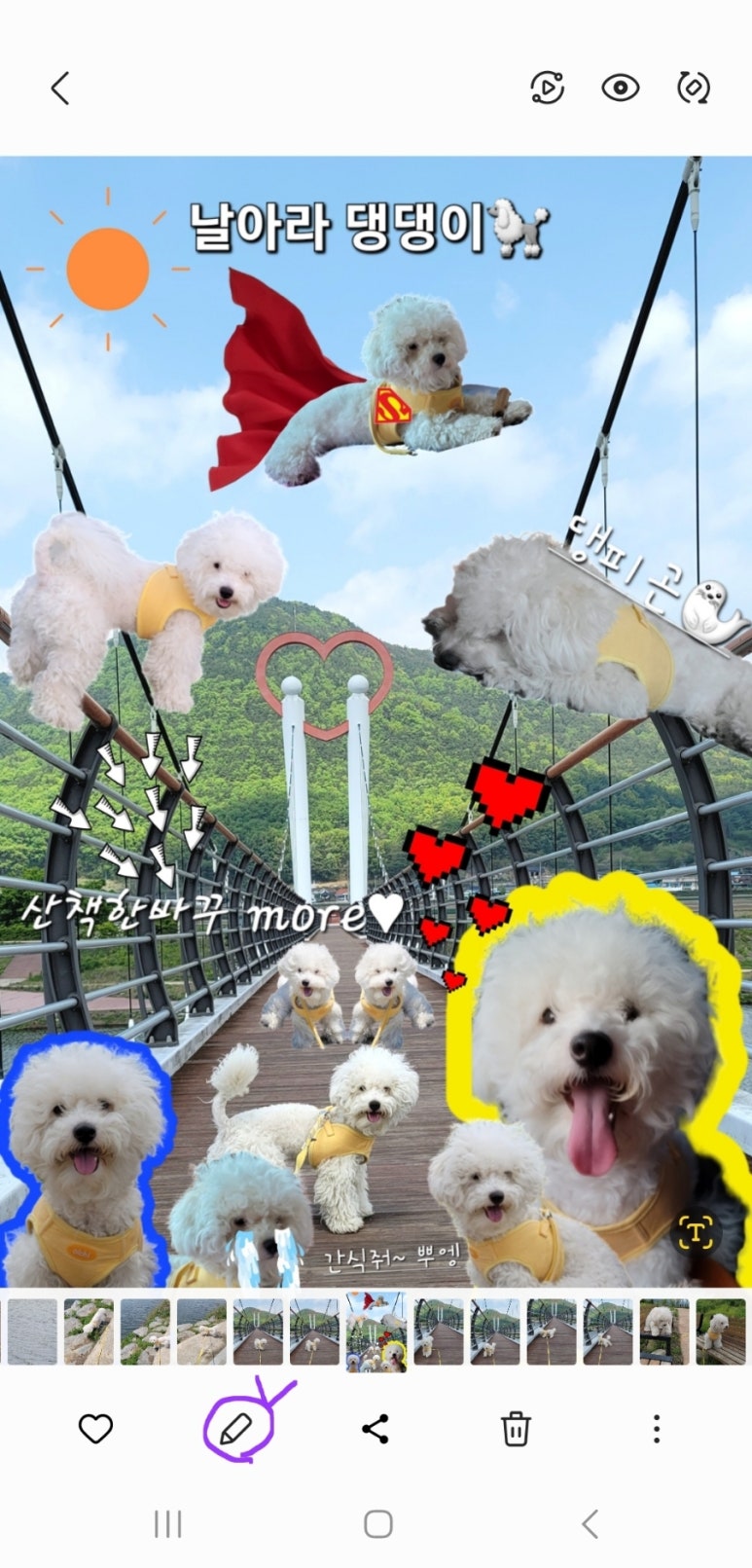752x1568 pixels.
Task: Share this photo
Action: pyautogui.click(x=376, y=1429)
